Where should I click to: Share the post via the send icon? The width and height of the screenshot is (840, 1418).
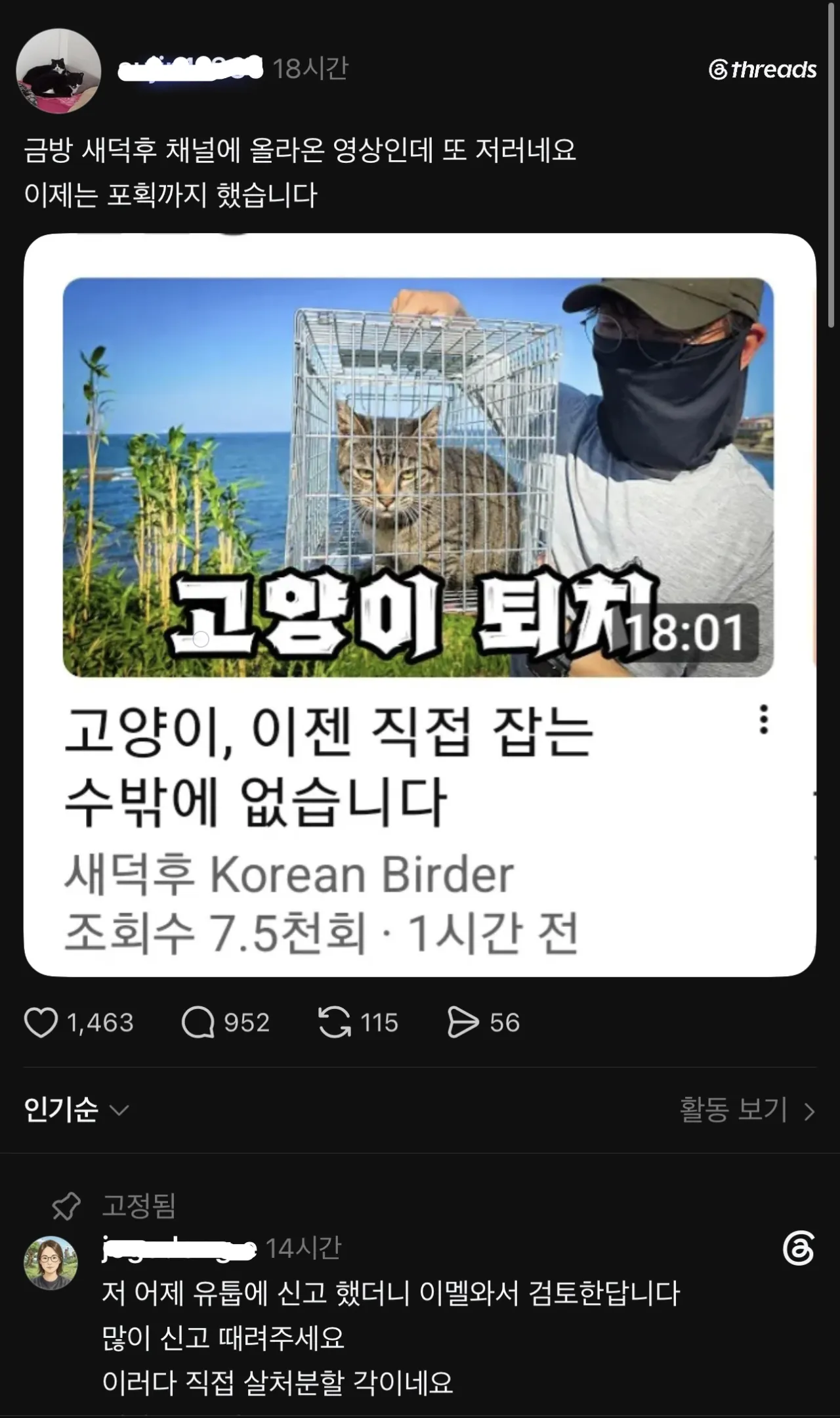[463, 1023]
